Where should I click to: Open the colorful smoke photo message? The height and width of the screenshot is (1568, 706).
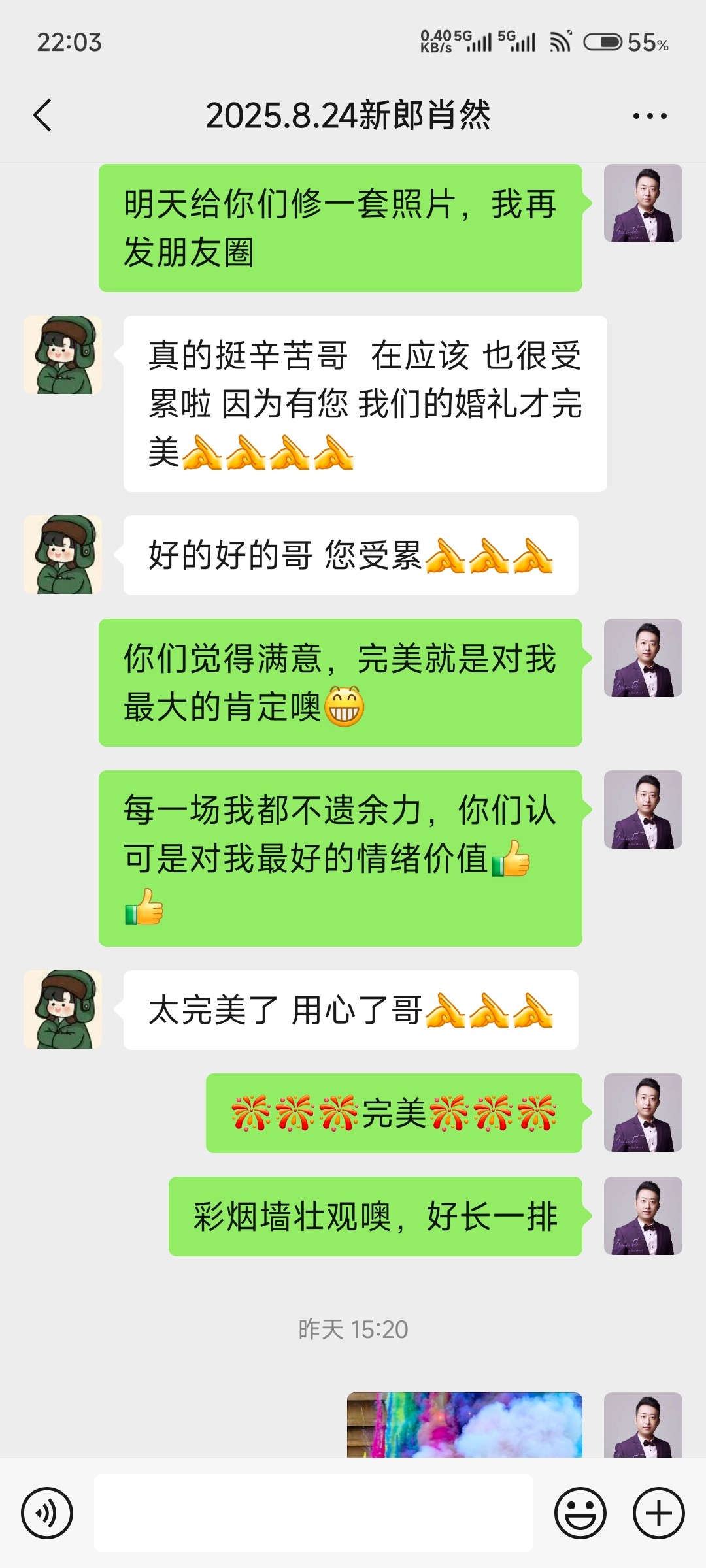tap(465, 1425)
